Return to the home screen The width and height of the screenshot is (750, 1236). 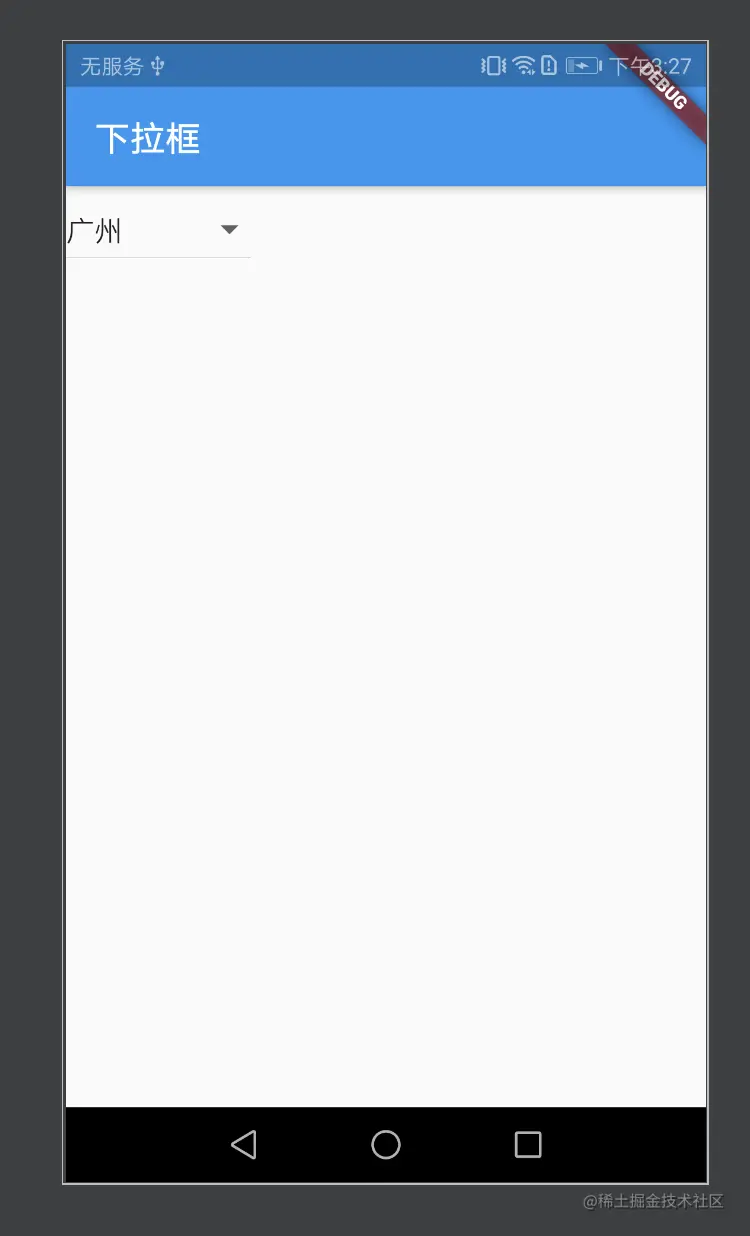pos(386,1144)
